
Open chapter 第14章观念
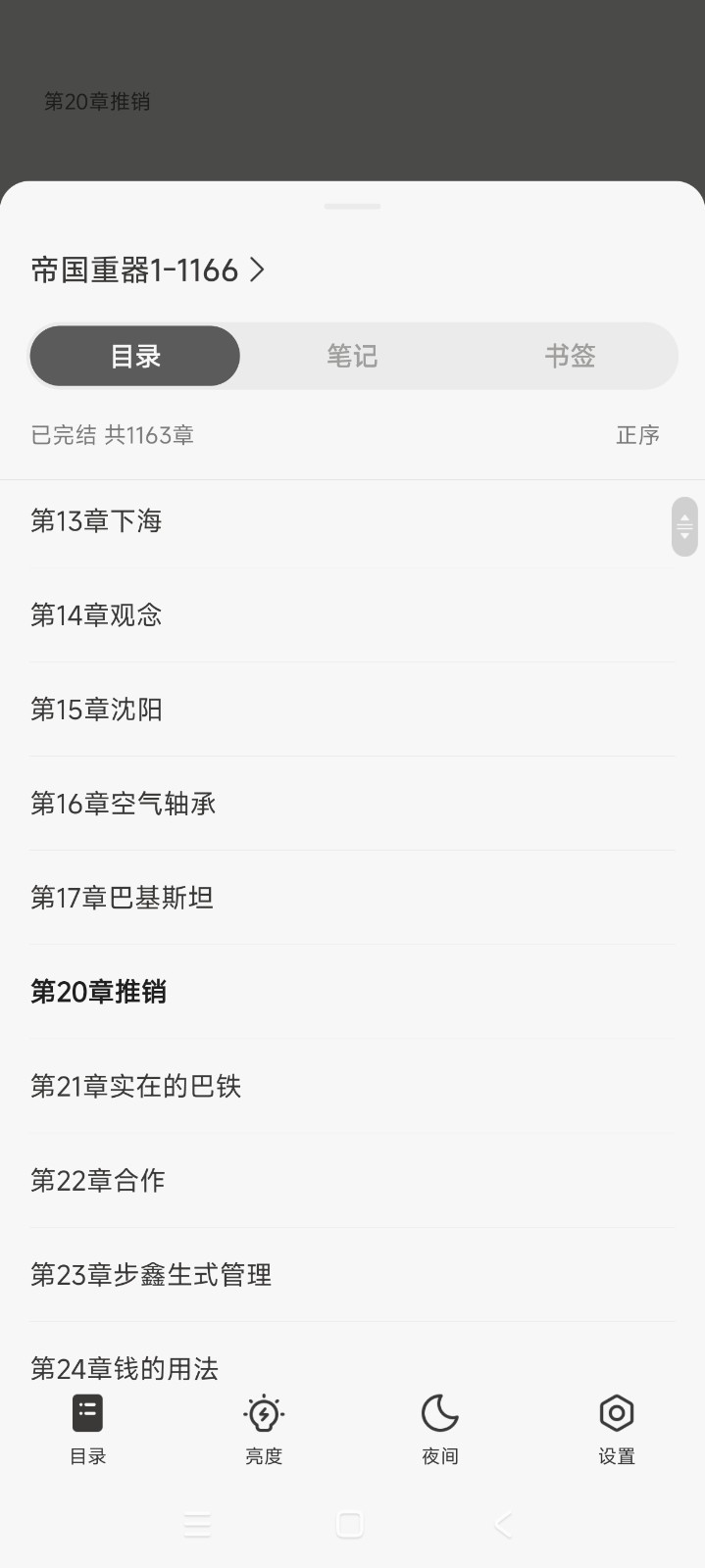click(x=96, y=615)
